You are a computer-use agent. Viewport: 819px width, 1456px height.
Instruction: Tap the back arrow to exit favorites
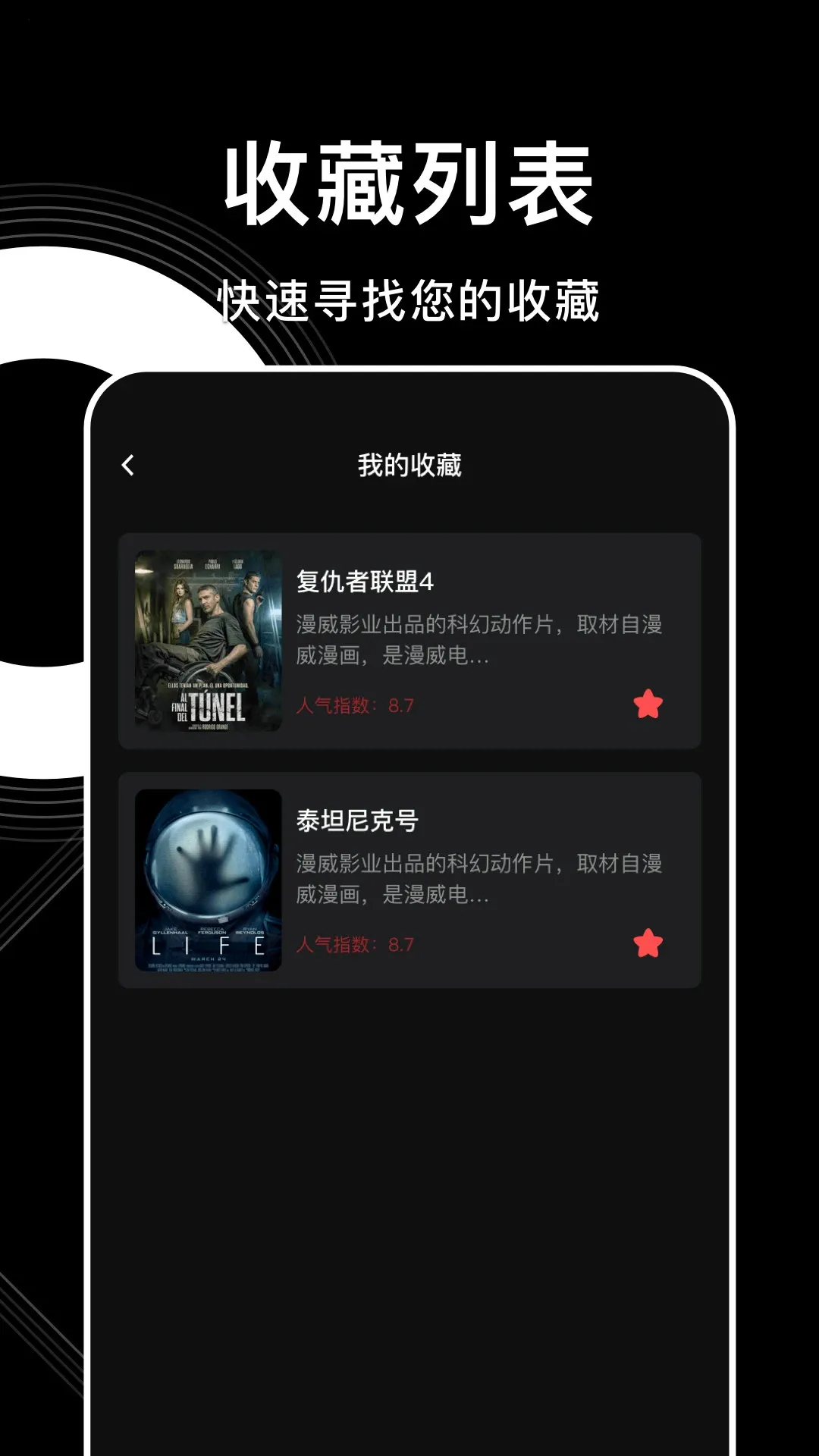[129, 465]
